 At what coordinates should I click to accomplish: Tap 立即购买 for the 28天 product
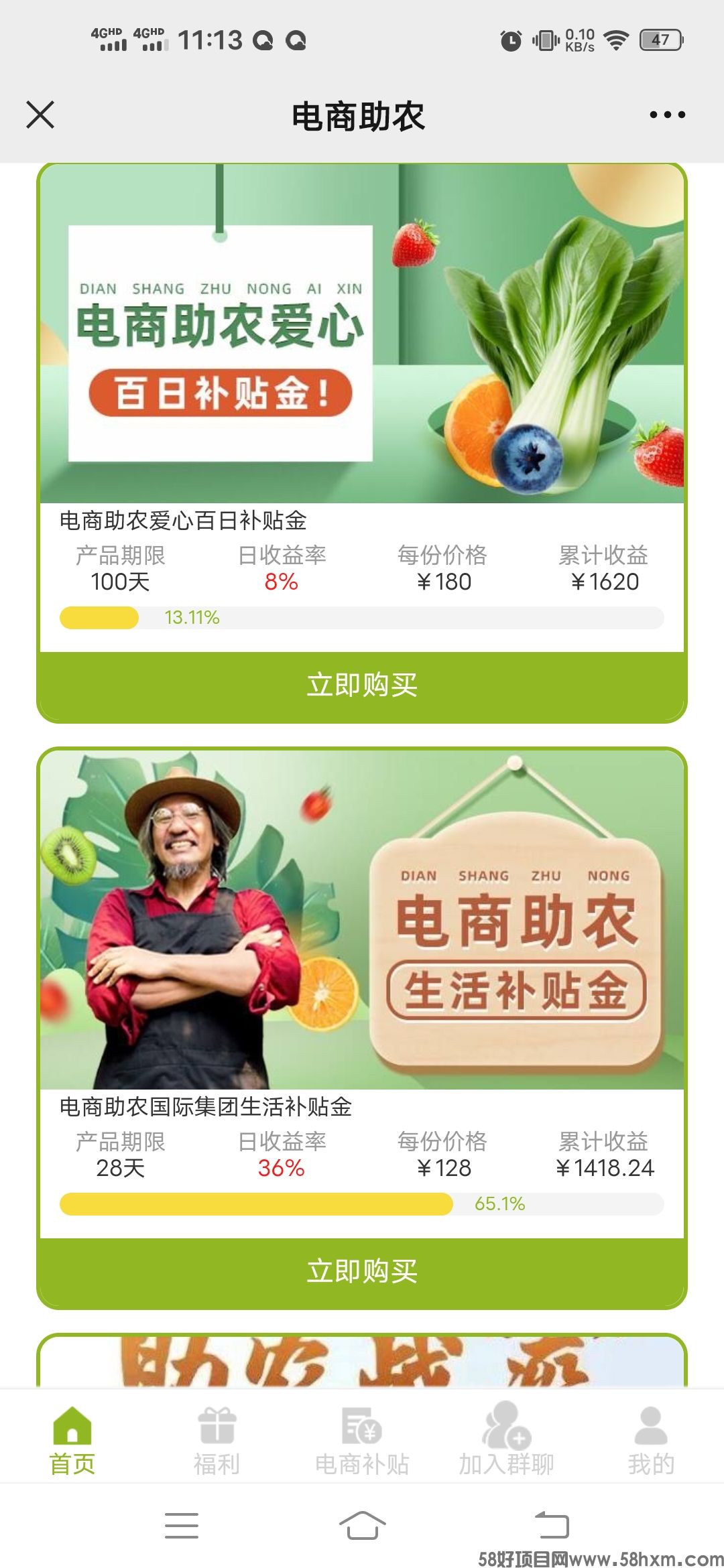[x=362, y=1271]
